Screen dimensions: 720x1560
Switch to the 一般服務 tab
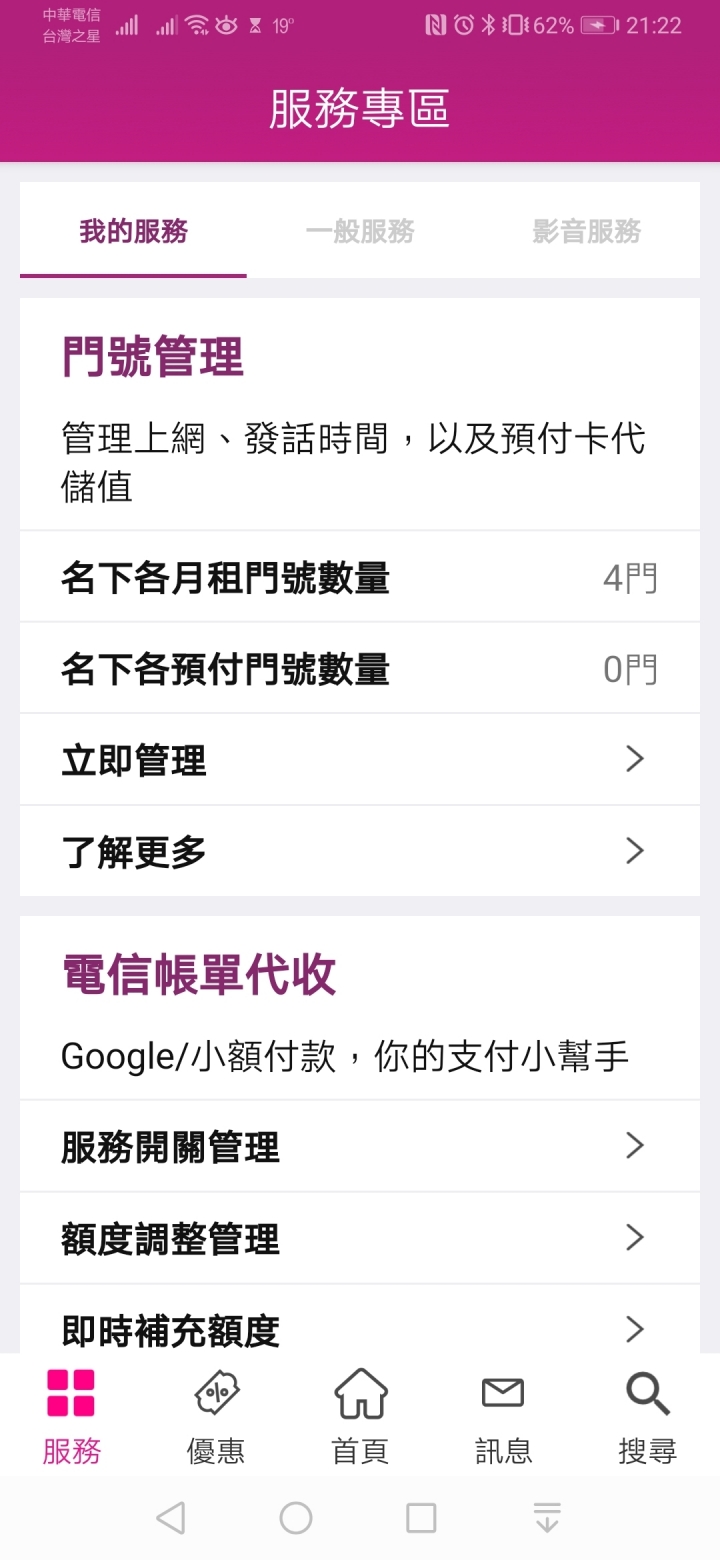point(360,232)
